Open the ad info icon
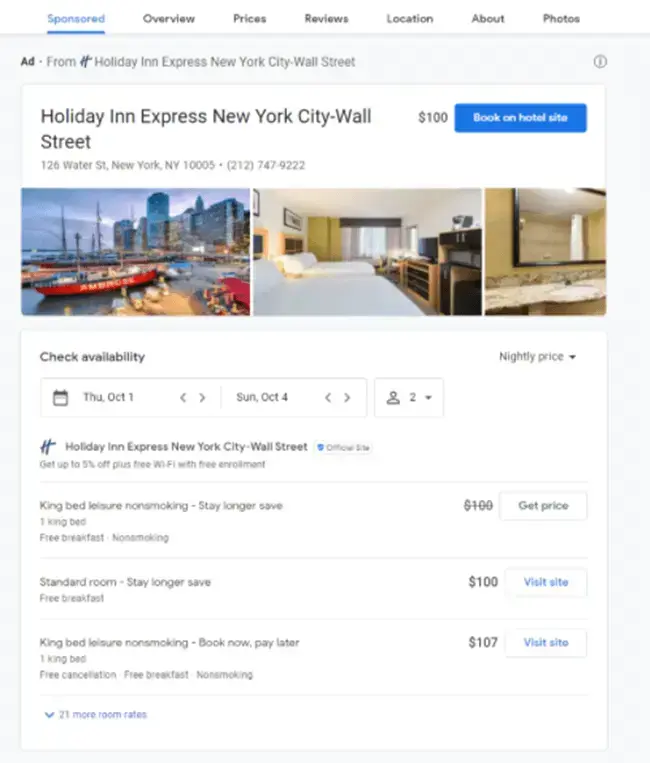This screenshot has height=763, width=650. pos(600,61)
